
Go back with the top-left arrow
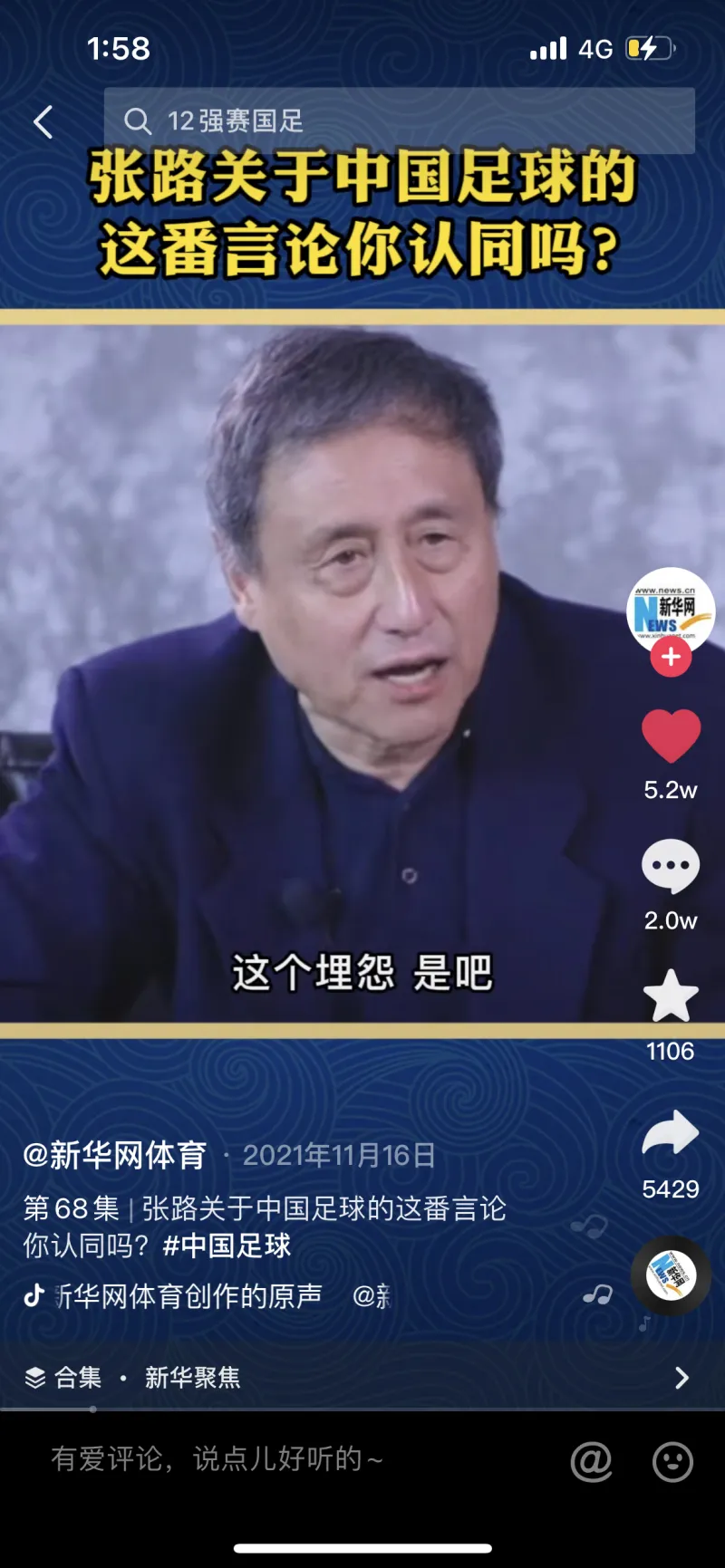pyautogui.click(x=43, y=121)
